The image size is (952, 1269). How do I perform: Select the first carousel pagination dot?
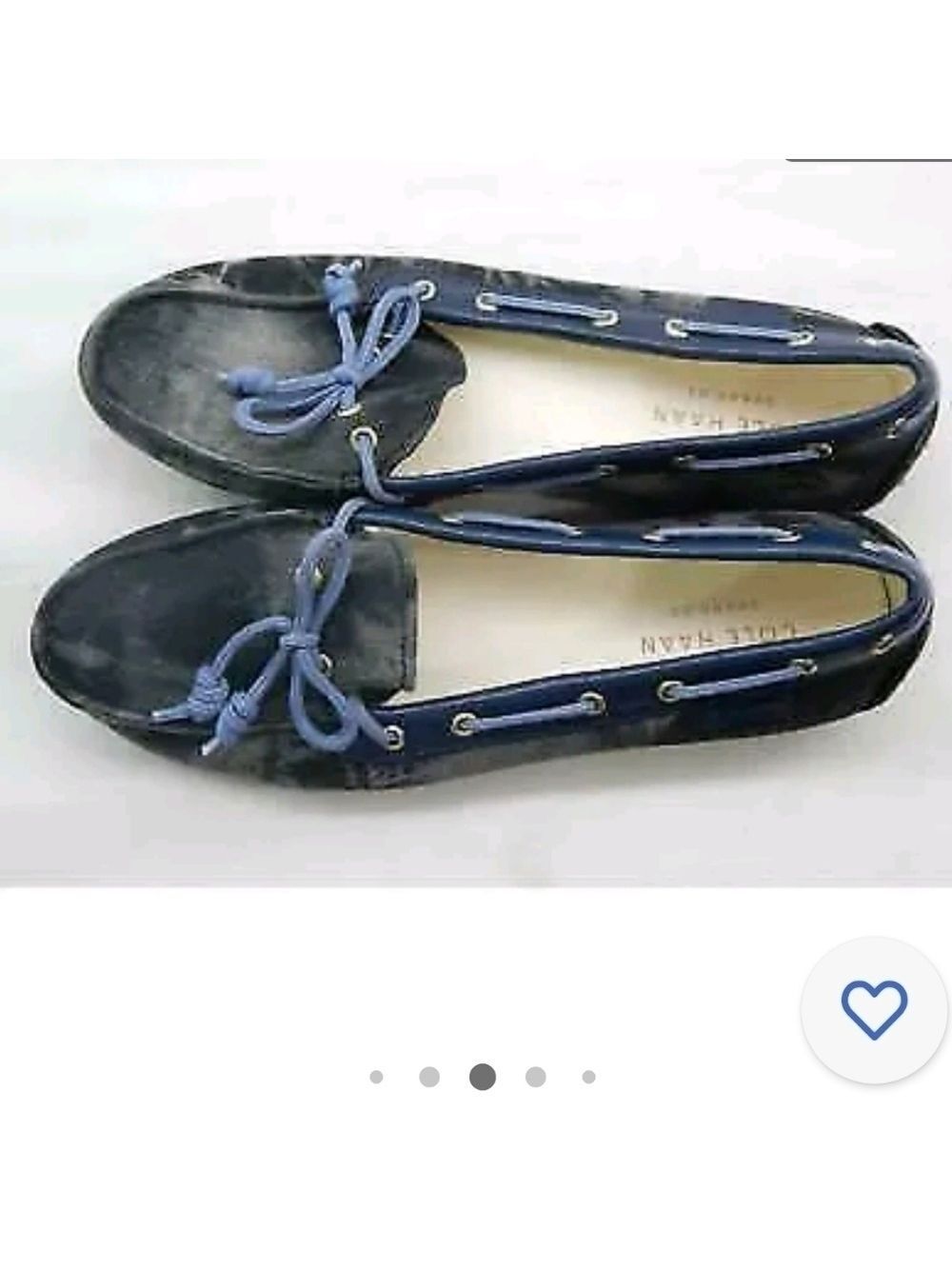[379, 1077]
